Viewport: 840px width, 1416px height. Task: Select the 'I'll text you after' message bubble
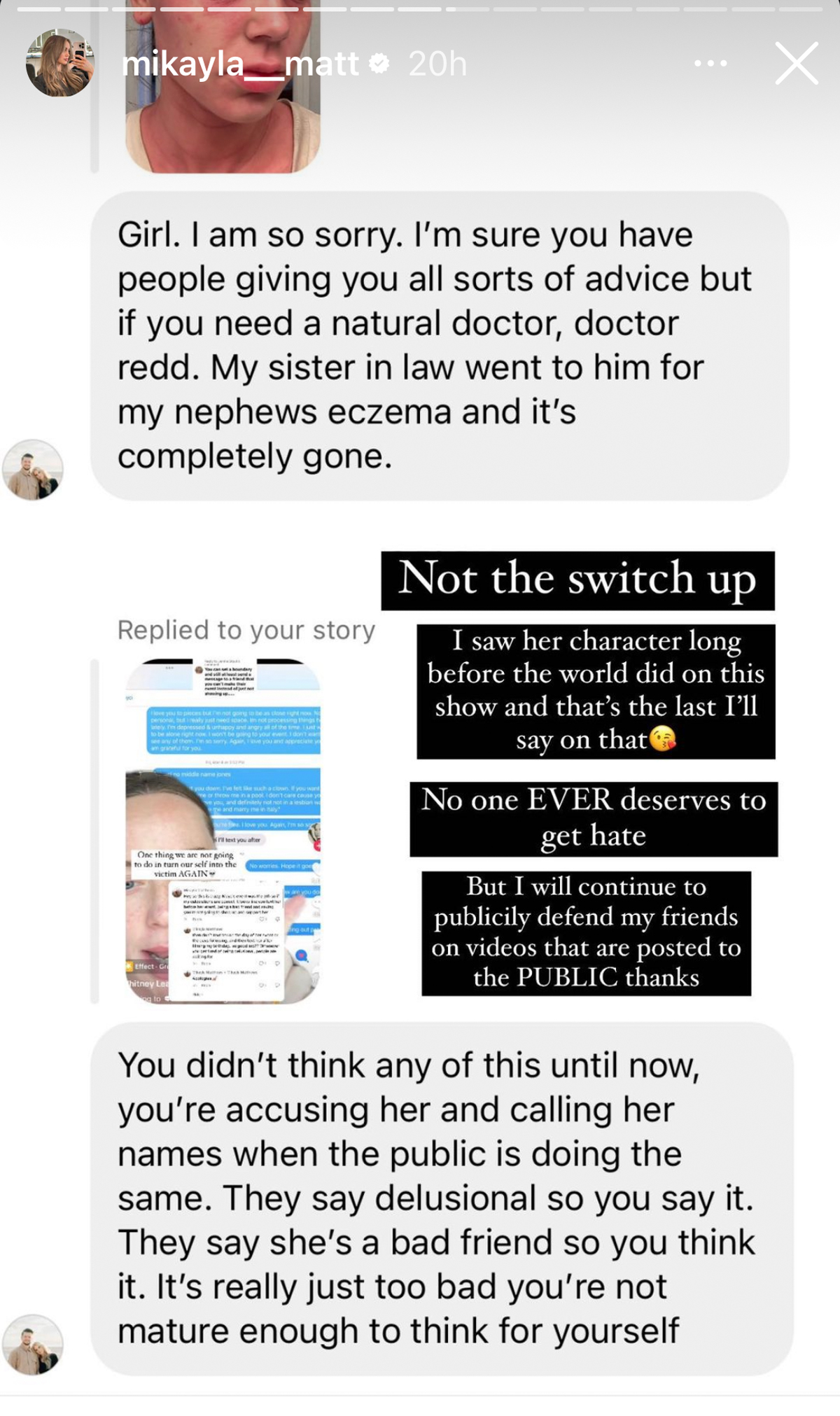239,840
